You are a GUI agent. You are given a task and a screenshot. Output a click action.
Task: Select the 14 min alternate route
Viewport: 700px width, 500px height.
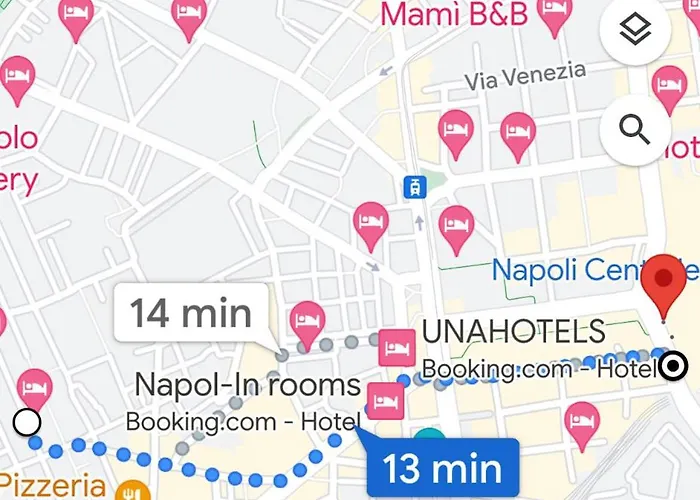pos(192,313)
